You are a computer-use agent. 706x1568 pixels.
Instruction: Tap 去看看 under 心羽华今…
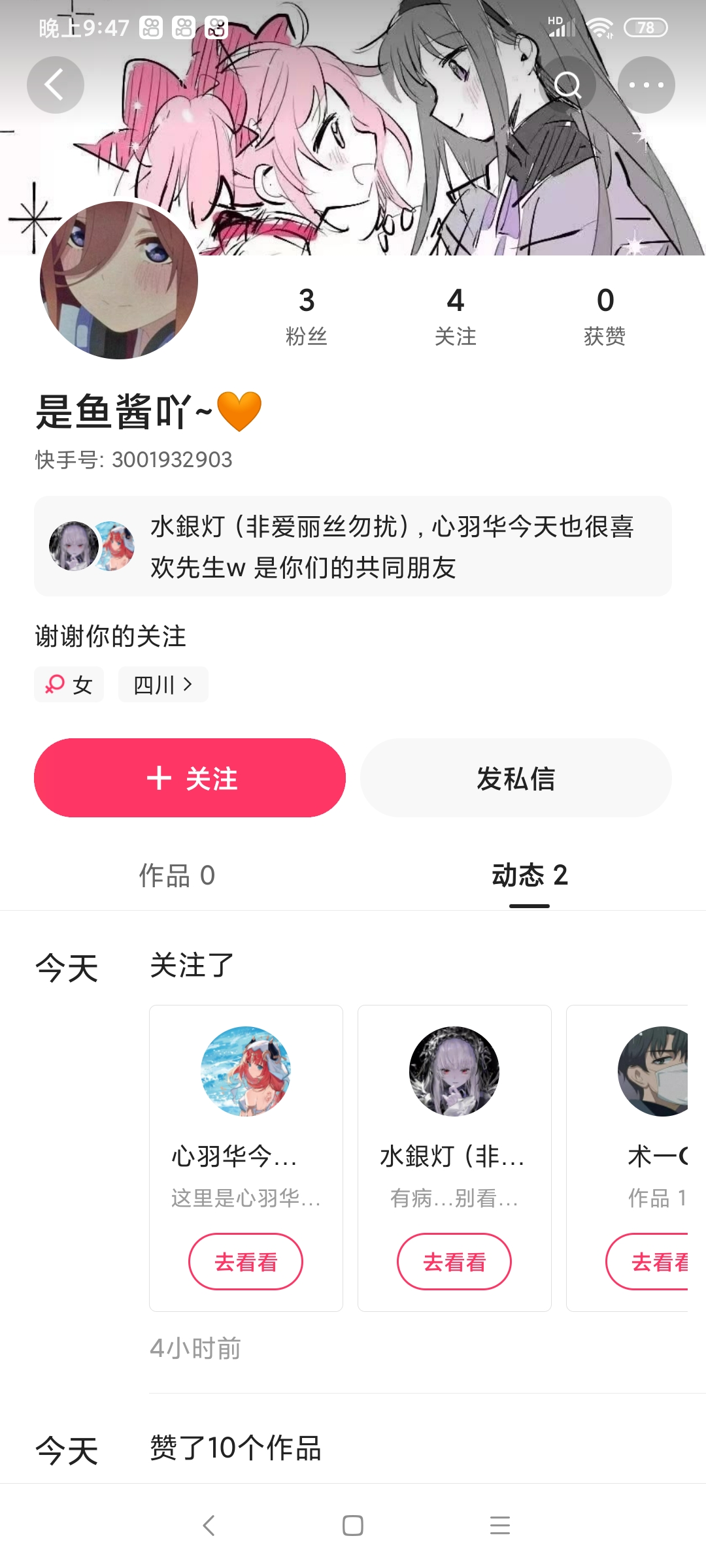coord(246,1262)
